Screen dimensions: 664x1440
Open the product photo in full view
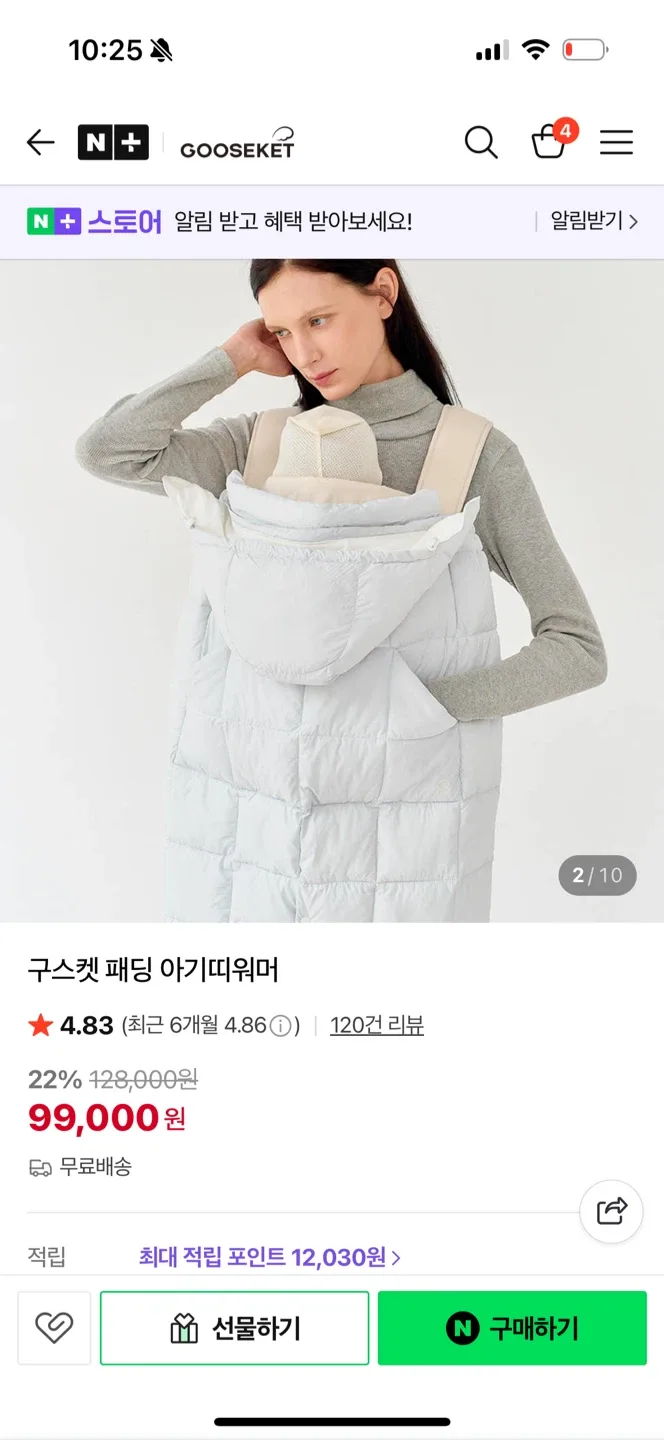(332, 590)
